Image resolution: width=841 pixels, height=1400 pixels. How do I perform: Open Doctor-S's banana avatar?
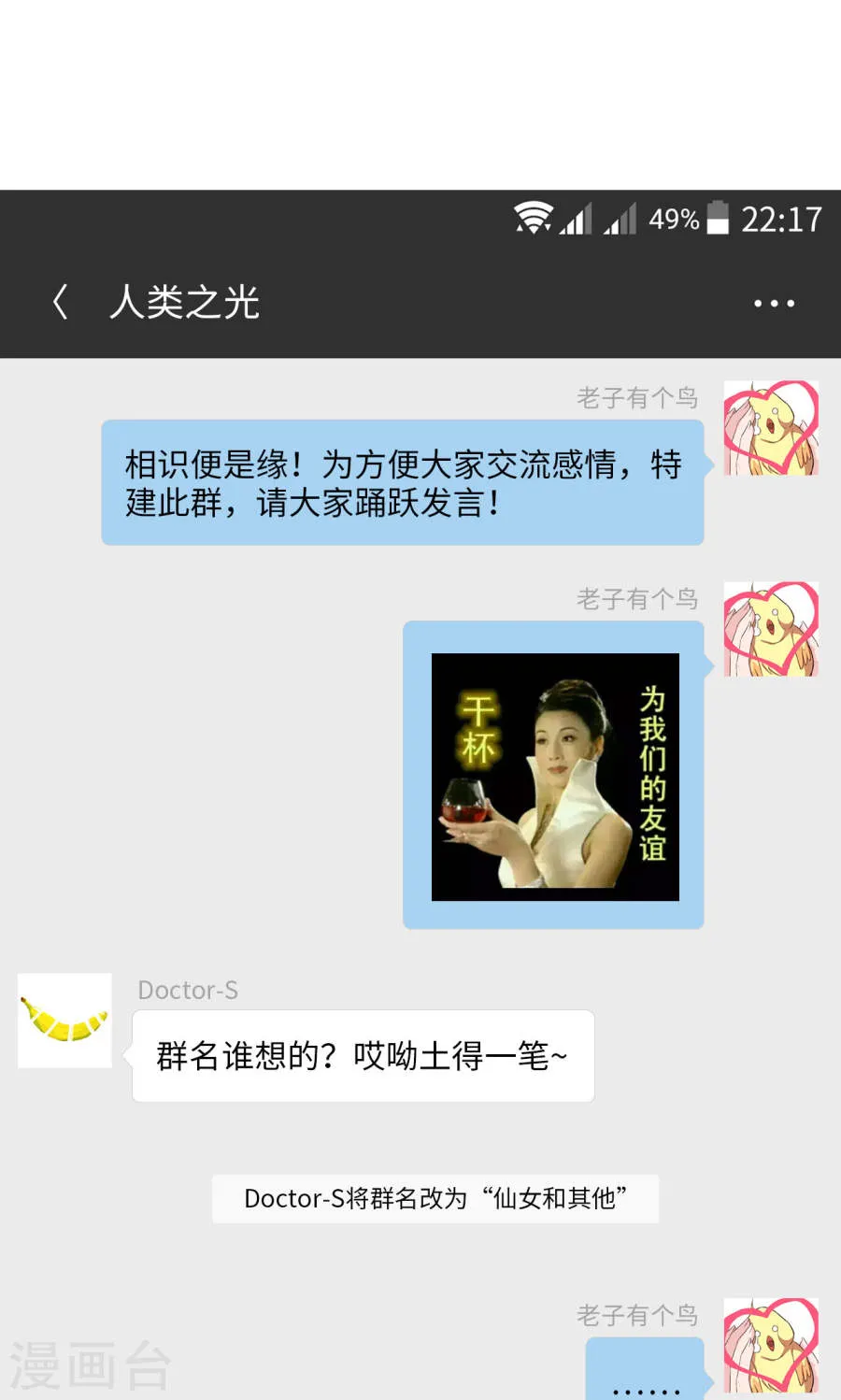[x=64, y=1020]
